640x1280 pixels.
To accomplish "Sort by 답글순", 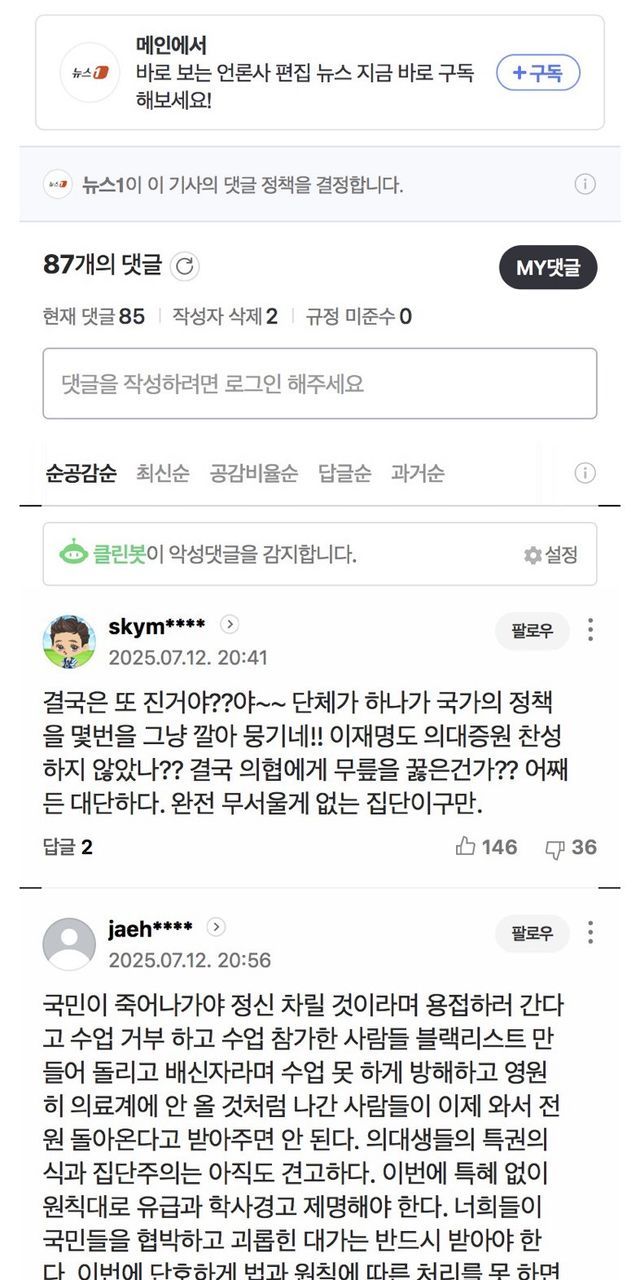I will (345, 473).
